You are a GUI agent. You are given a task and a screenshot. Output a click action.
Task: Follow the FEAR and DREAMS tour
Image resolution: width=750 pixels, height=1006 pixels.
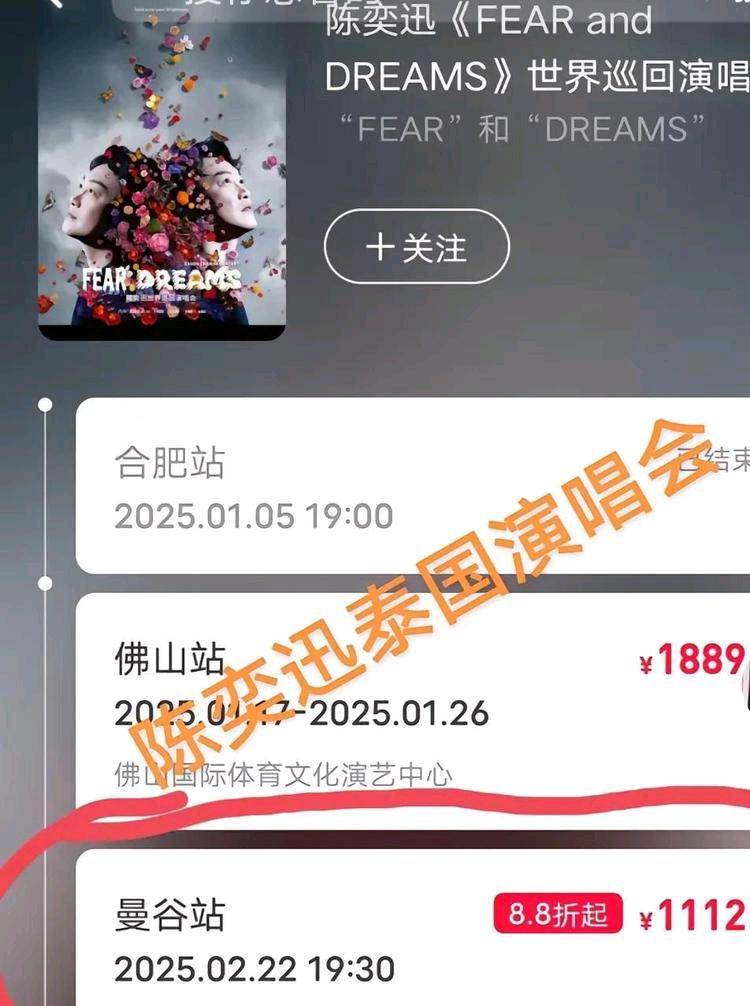click(x=417, y=247)
